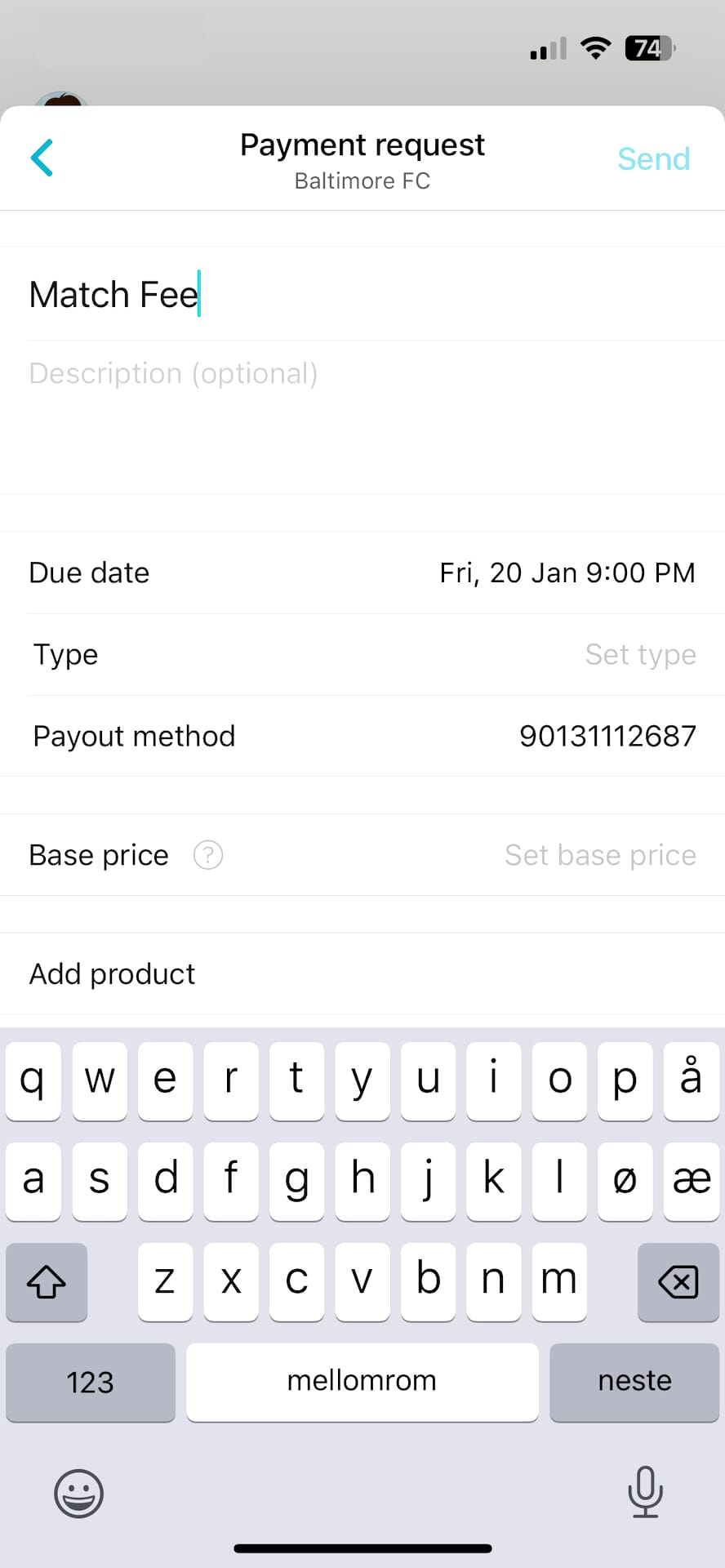Tap Add product
The image size is (725, 1568).
[112, 973]
